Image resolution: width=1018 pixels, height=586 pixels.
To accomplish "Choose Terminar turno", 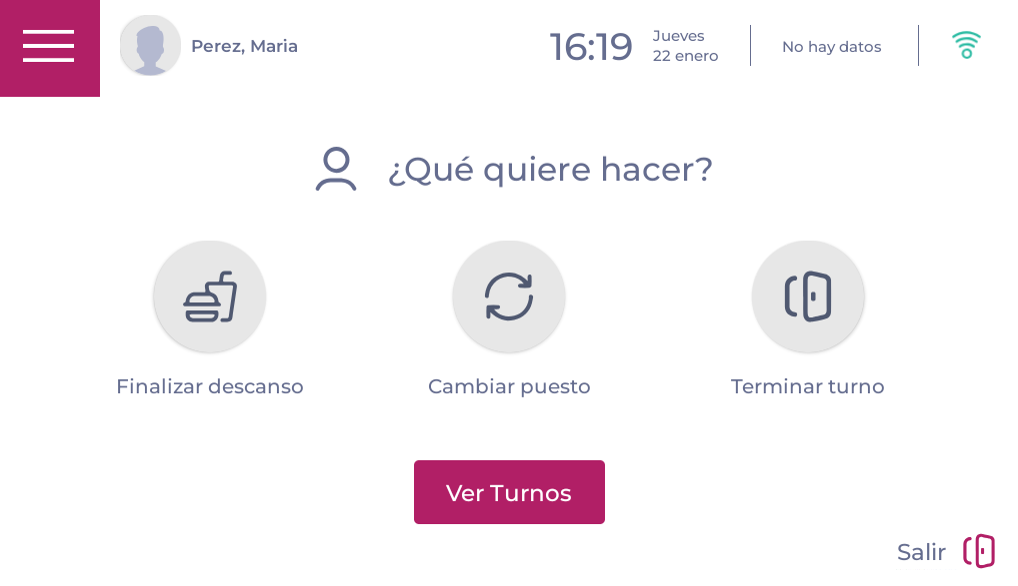I will point(808,297).
